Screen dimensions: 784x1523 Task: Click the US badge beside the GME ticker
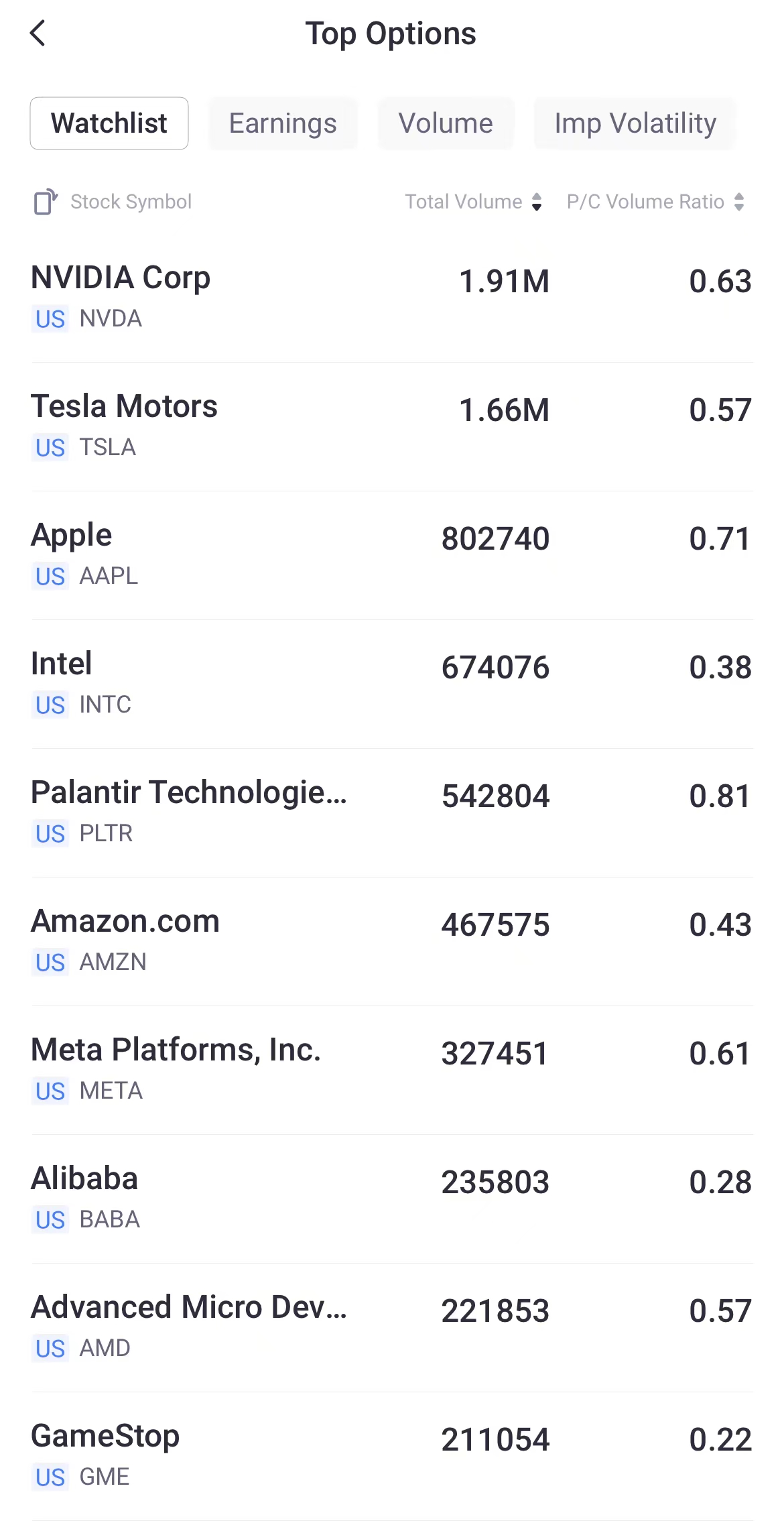pyautogui.click(x=50, y=1478)
